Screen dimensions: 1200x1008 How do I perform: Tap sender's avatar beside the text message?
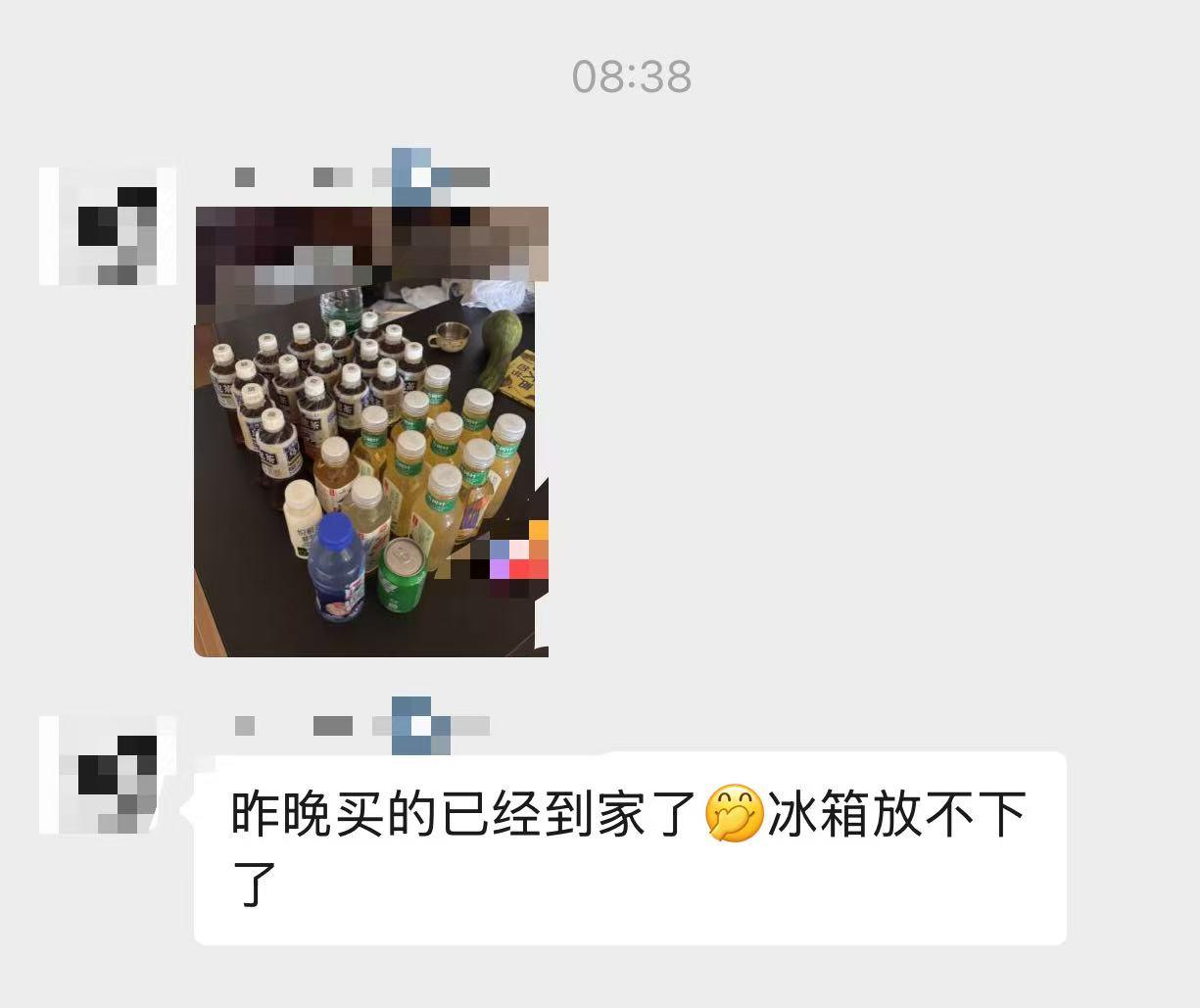point(108,775)
